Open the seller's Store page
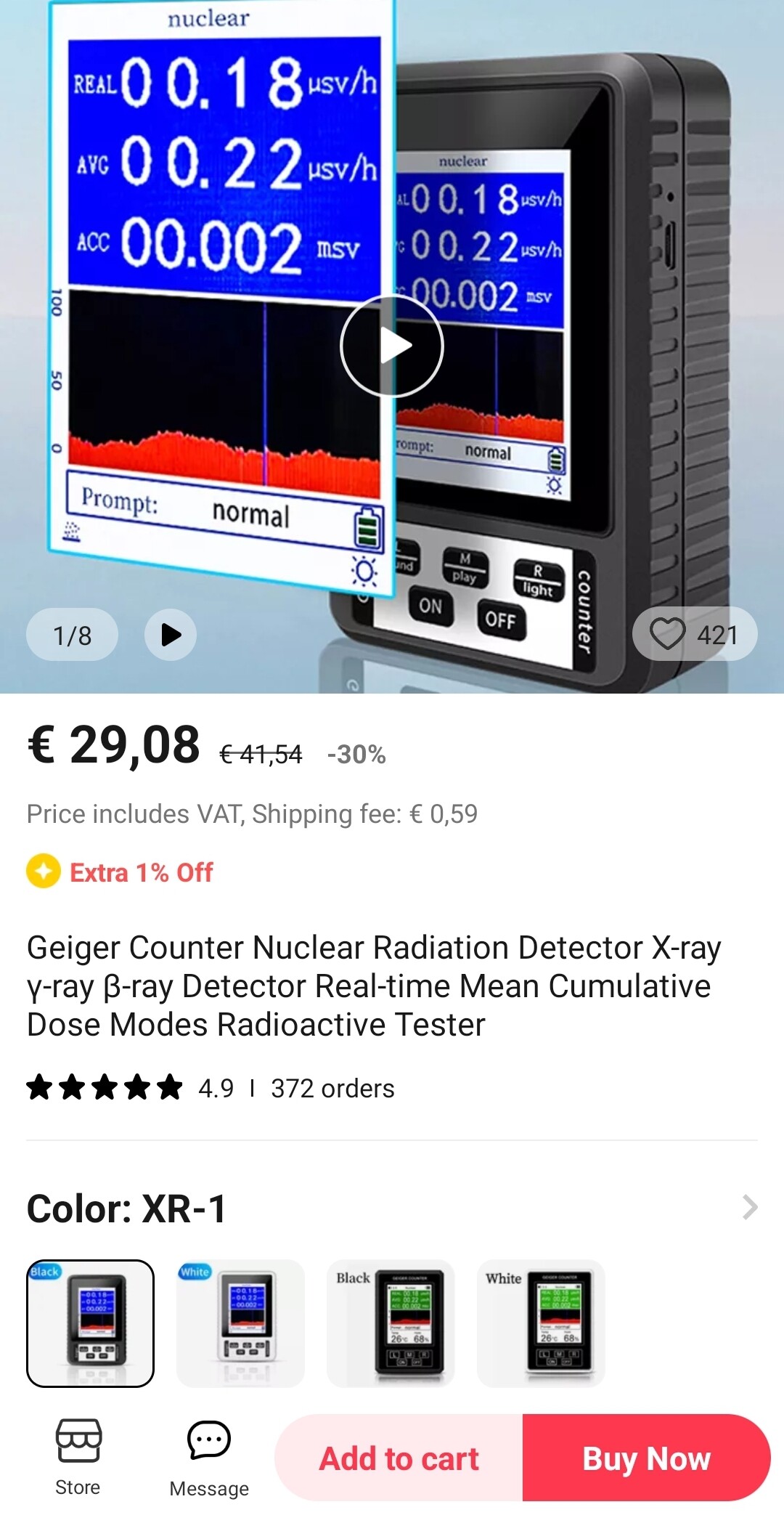The height and width of the screenshot is (1523, 784). pos(78,1458)
